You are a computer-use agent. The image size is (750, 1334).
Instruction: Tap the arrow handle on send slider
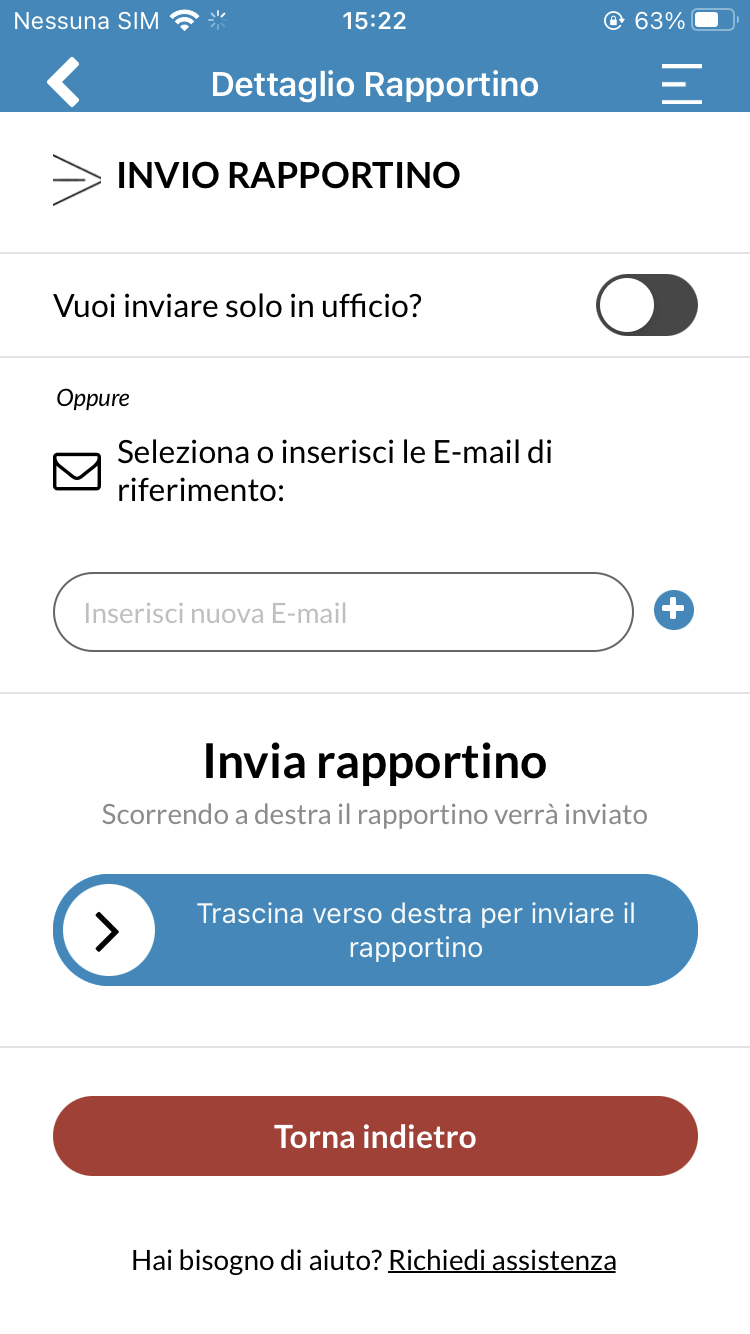[108, 931]
